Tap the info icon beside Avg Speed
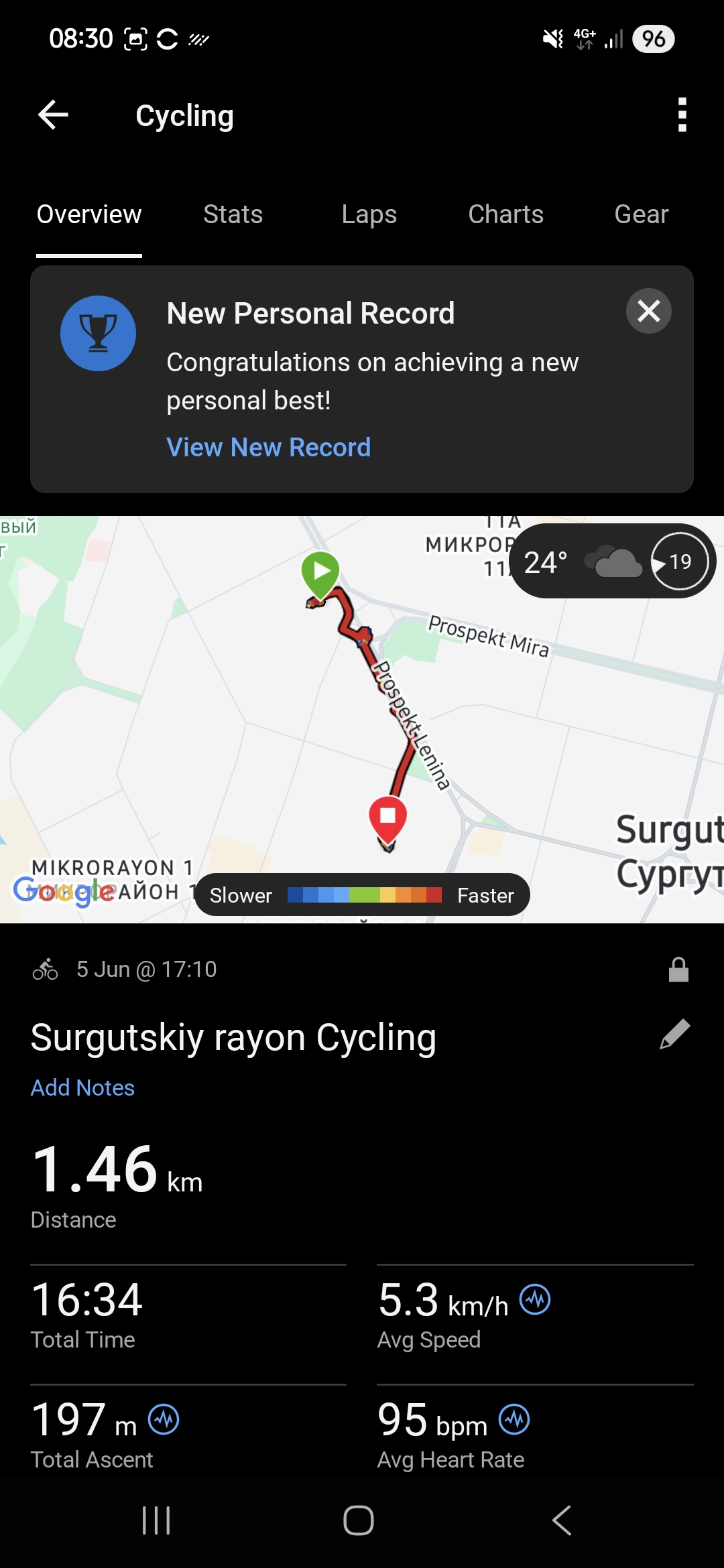The width and height of the screenshot is (724, 1568). pyautogui.click(x=535, y=1300)
